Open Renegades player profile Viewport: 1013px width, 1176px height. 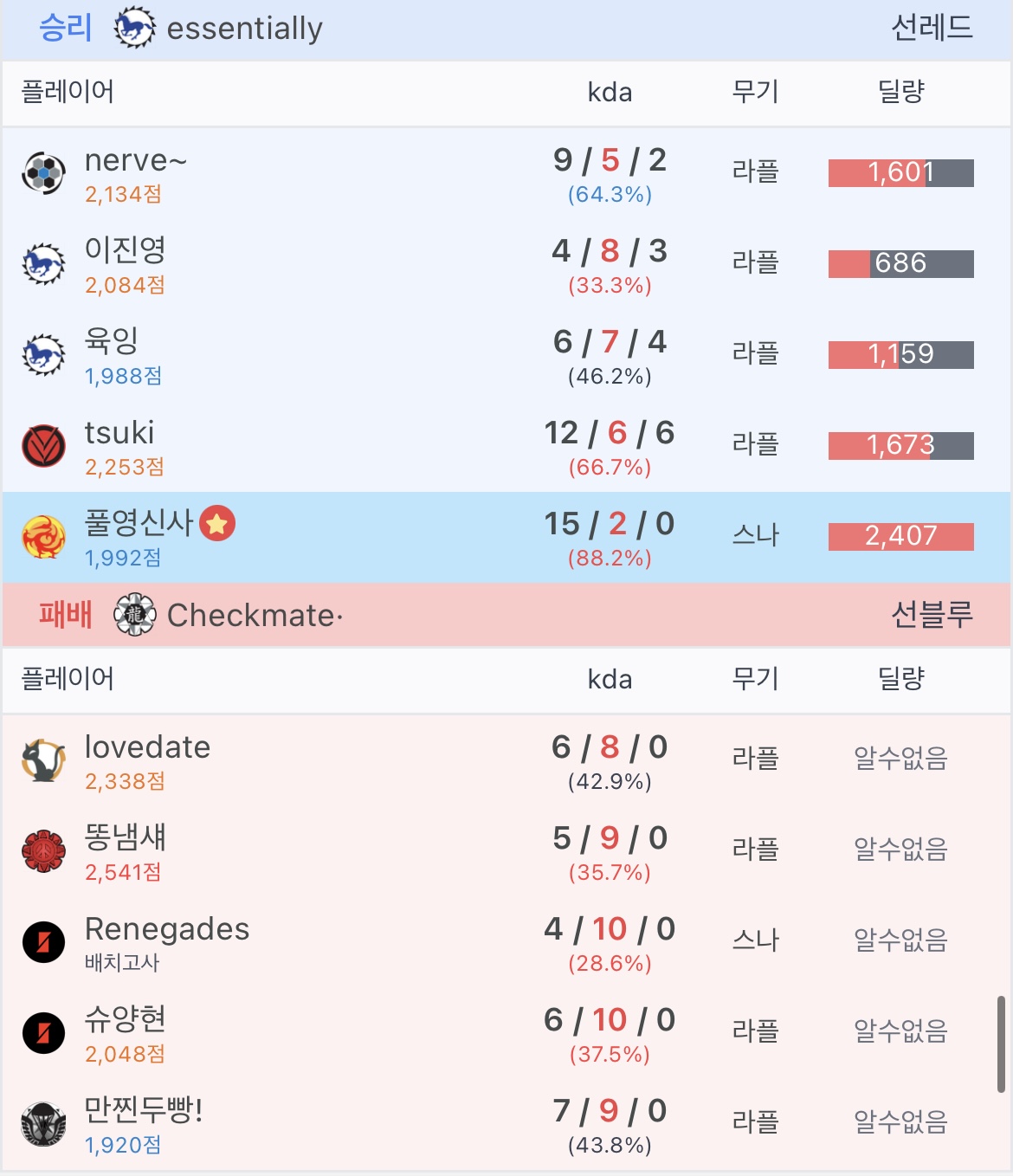[167, 929]
